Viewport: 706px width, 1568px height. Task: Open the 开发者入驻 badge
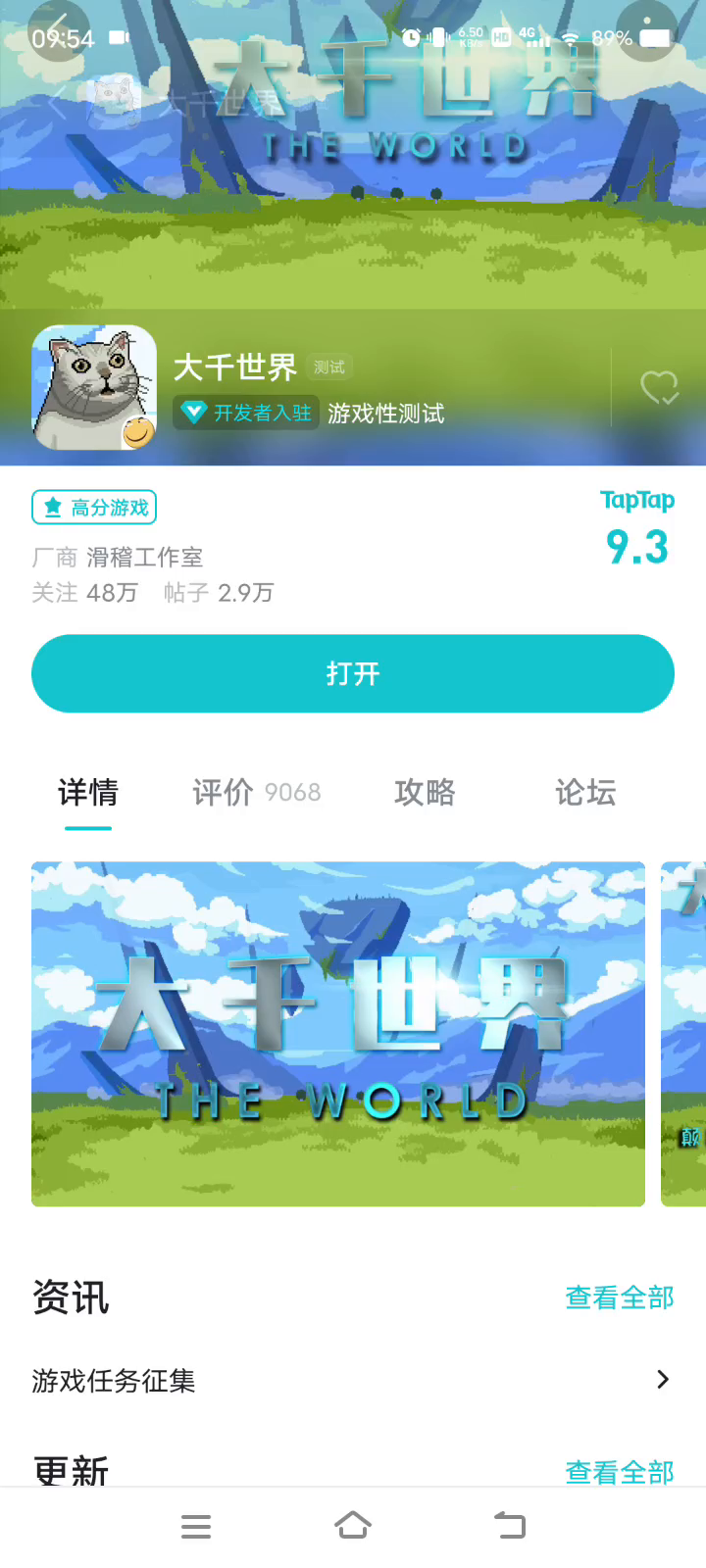[x=245, y=413]
